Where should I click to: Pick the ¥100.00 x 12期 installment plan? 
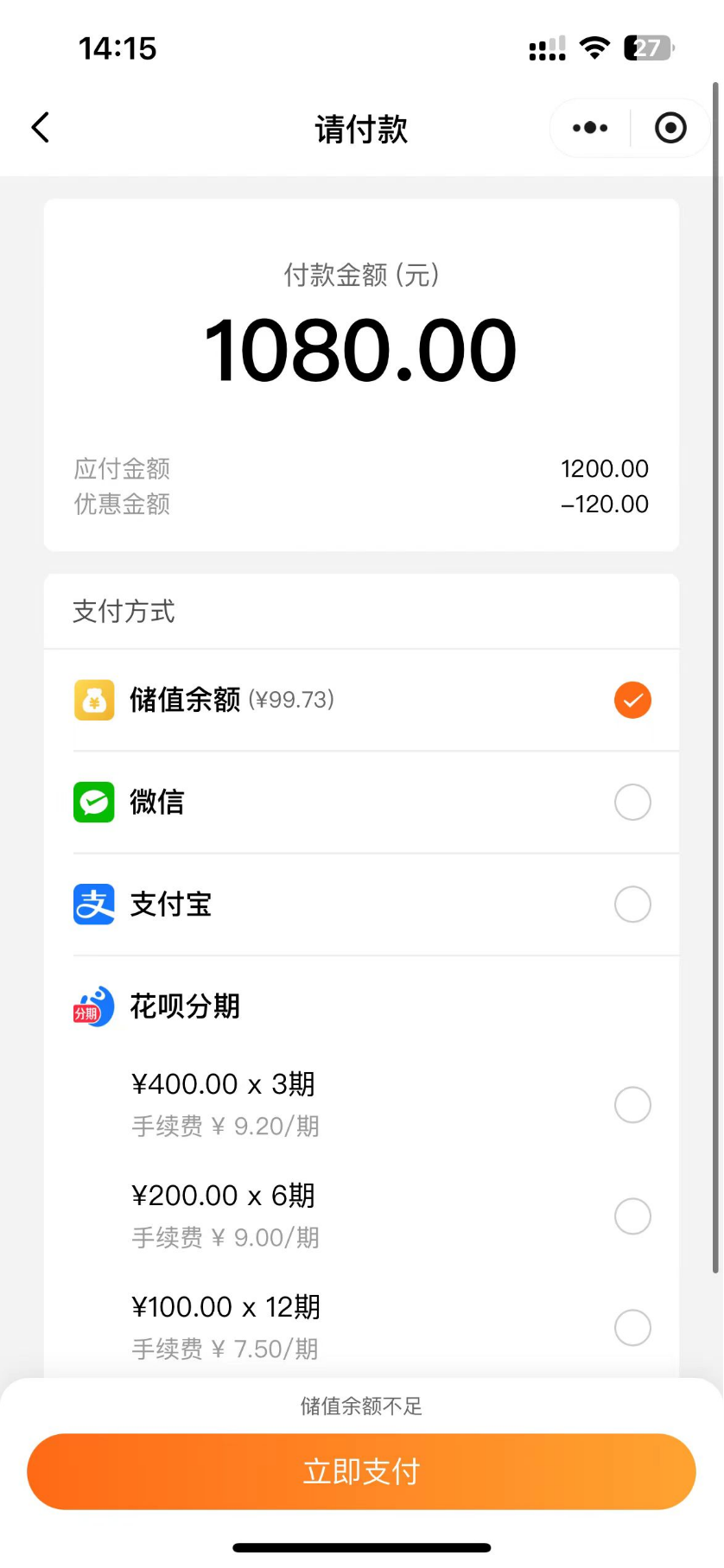click(x=632, y=1327)
